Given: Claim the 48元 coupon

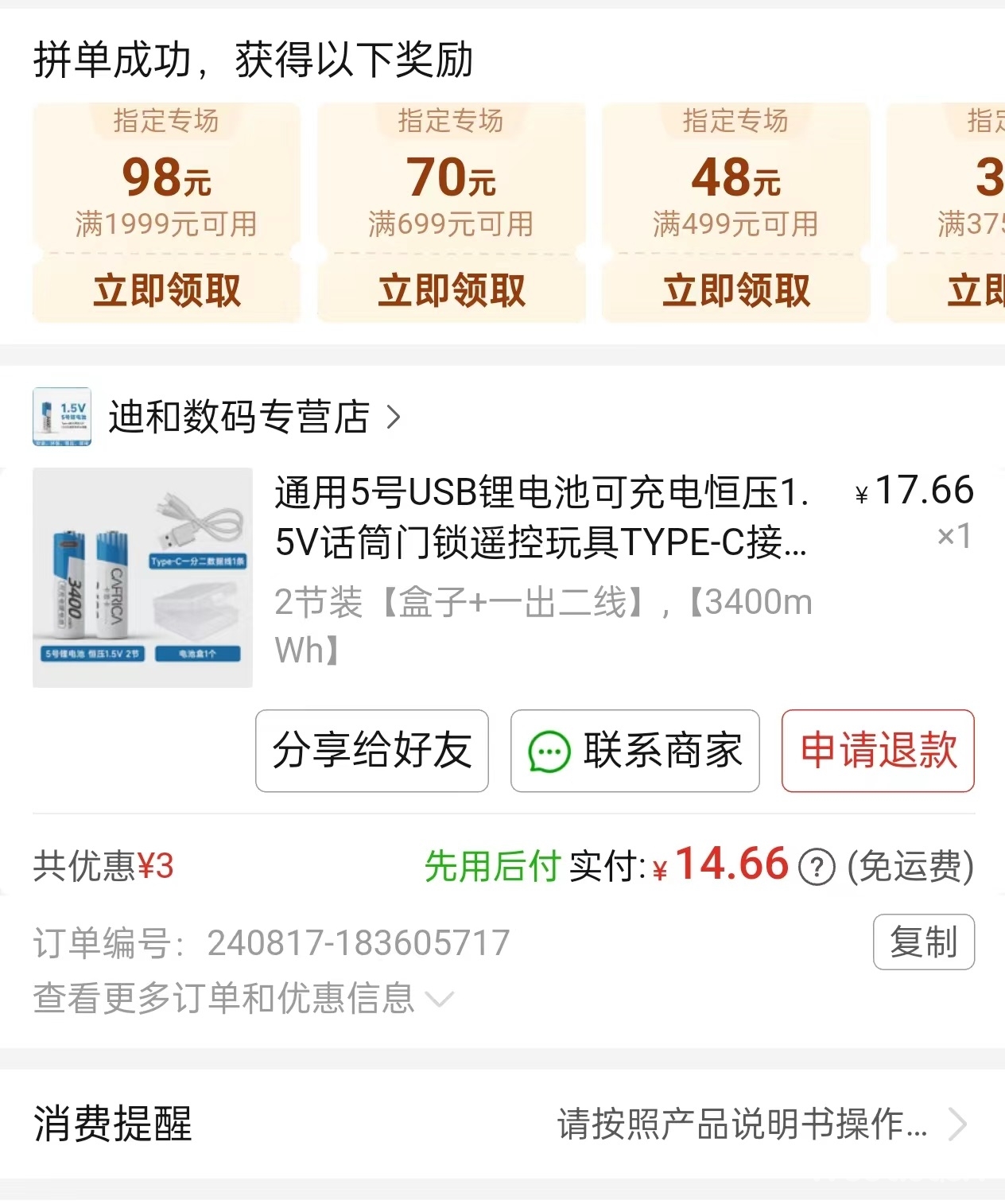Looking at the screenshot, I should [x=735, y=290].
